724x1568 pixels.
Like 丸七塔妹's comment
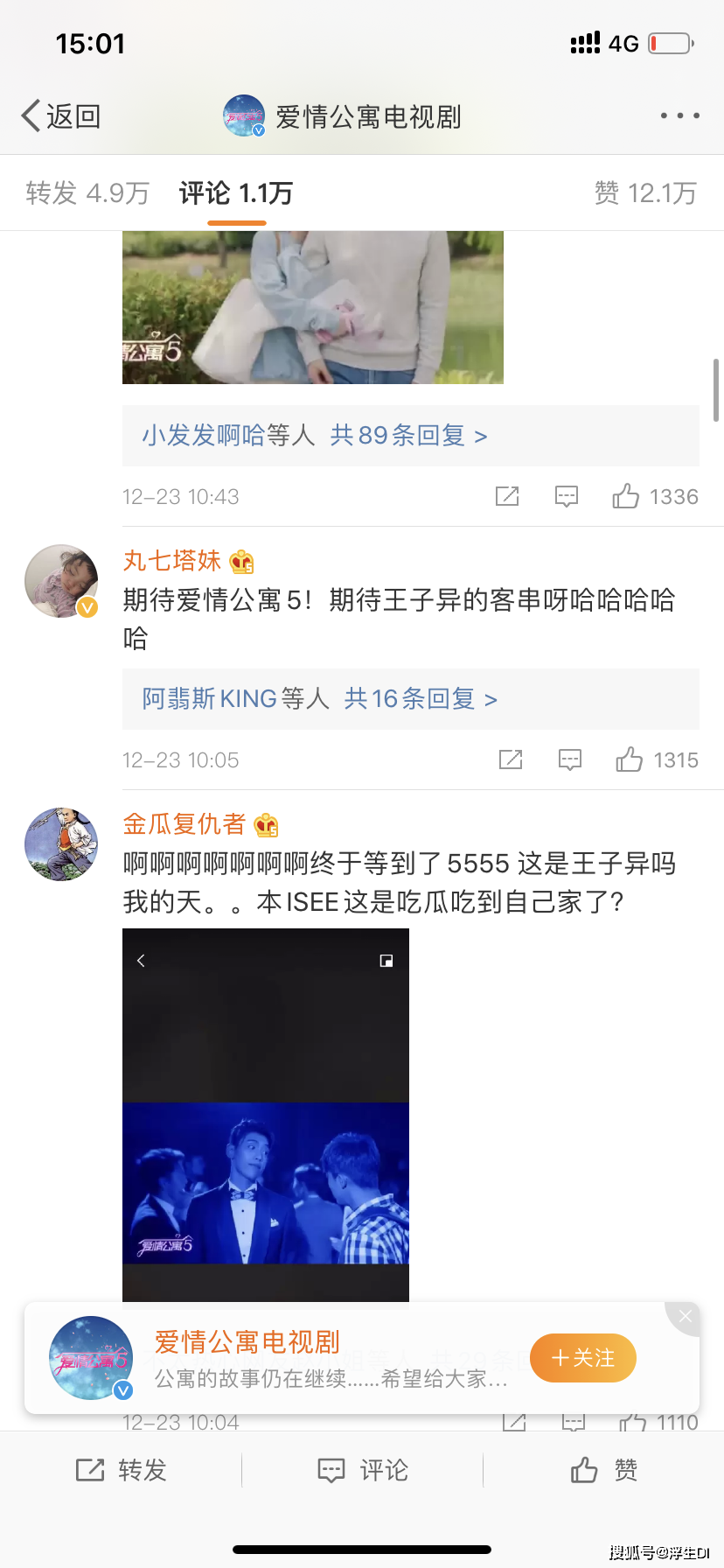[x=630, y=759]
